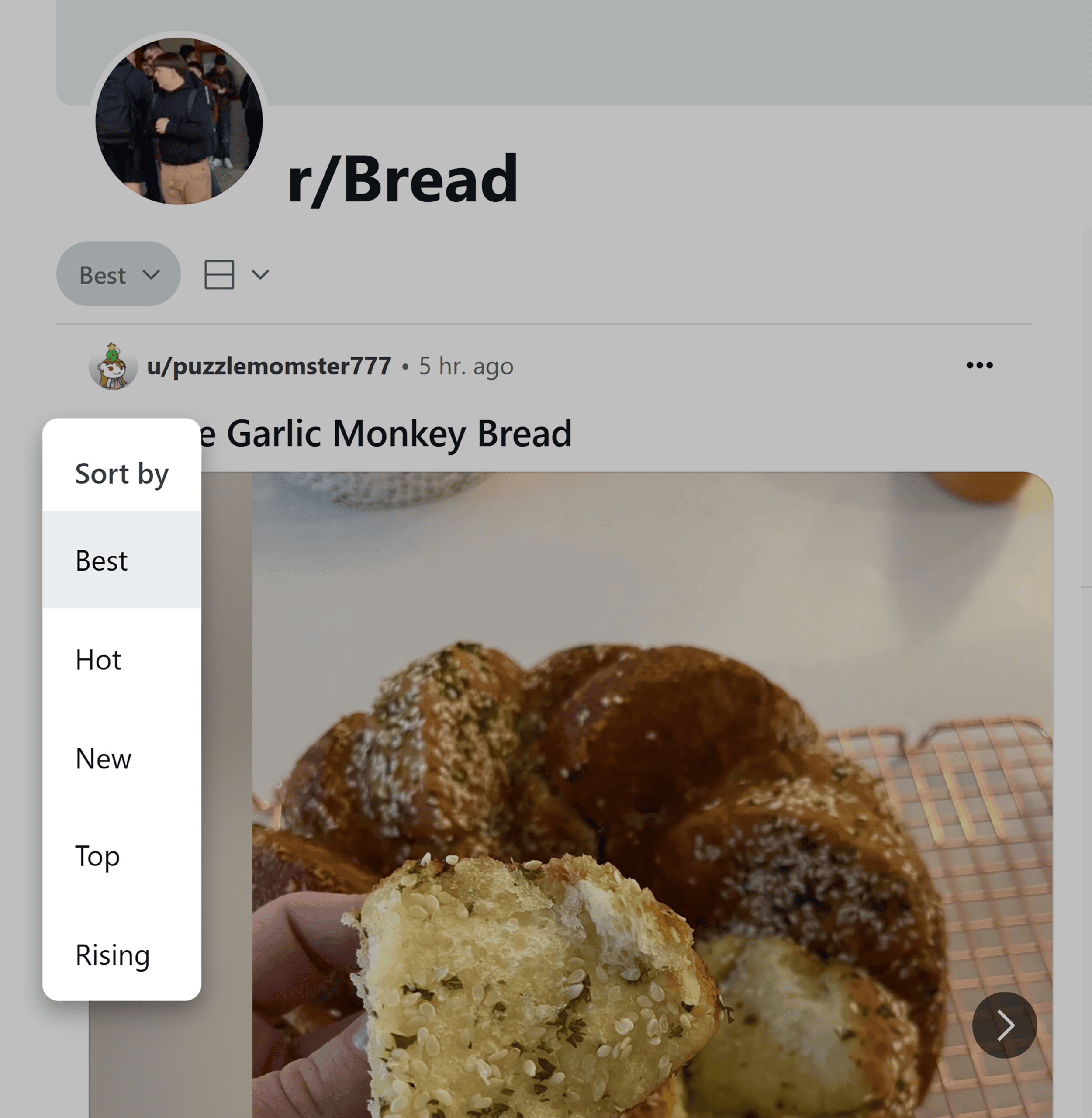
Task: Open the Garlic Monkey Bread post image
Action: coord(631,746)
